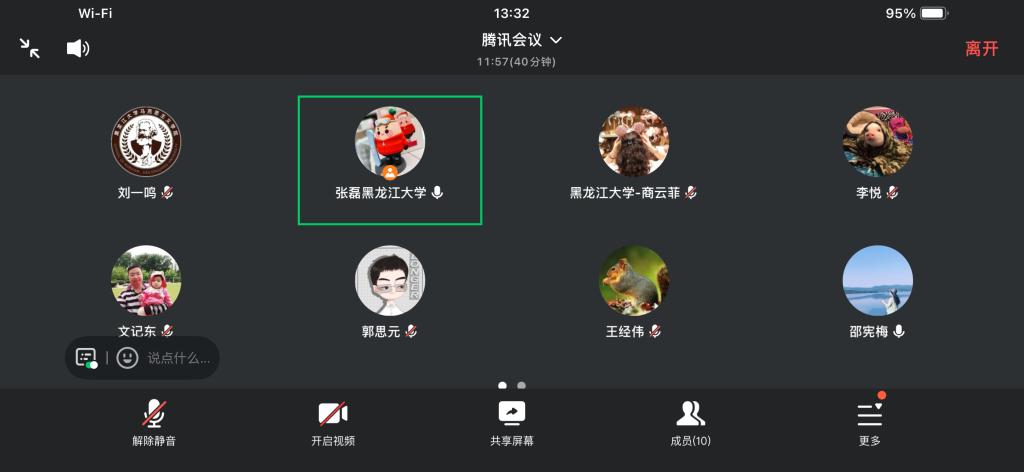The width and height of the screenshot is (1024, 472).
Task: Open the 成员(10) participant list
Action: [x=690, y=421]
